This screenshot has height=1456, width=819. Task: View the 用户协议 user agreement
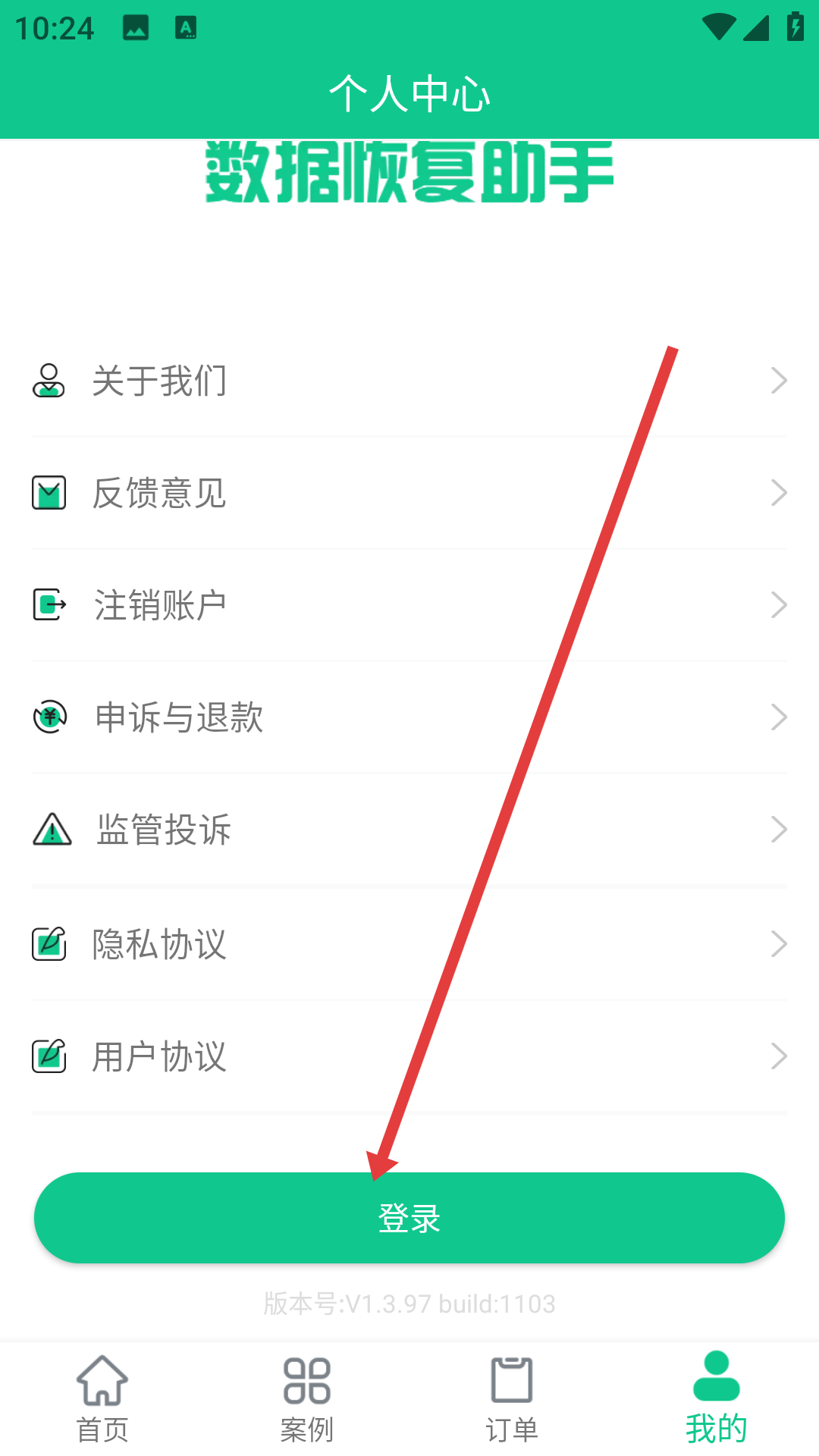tap(409, 1056)
